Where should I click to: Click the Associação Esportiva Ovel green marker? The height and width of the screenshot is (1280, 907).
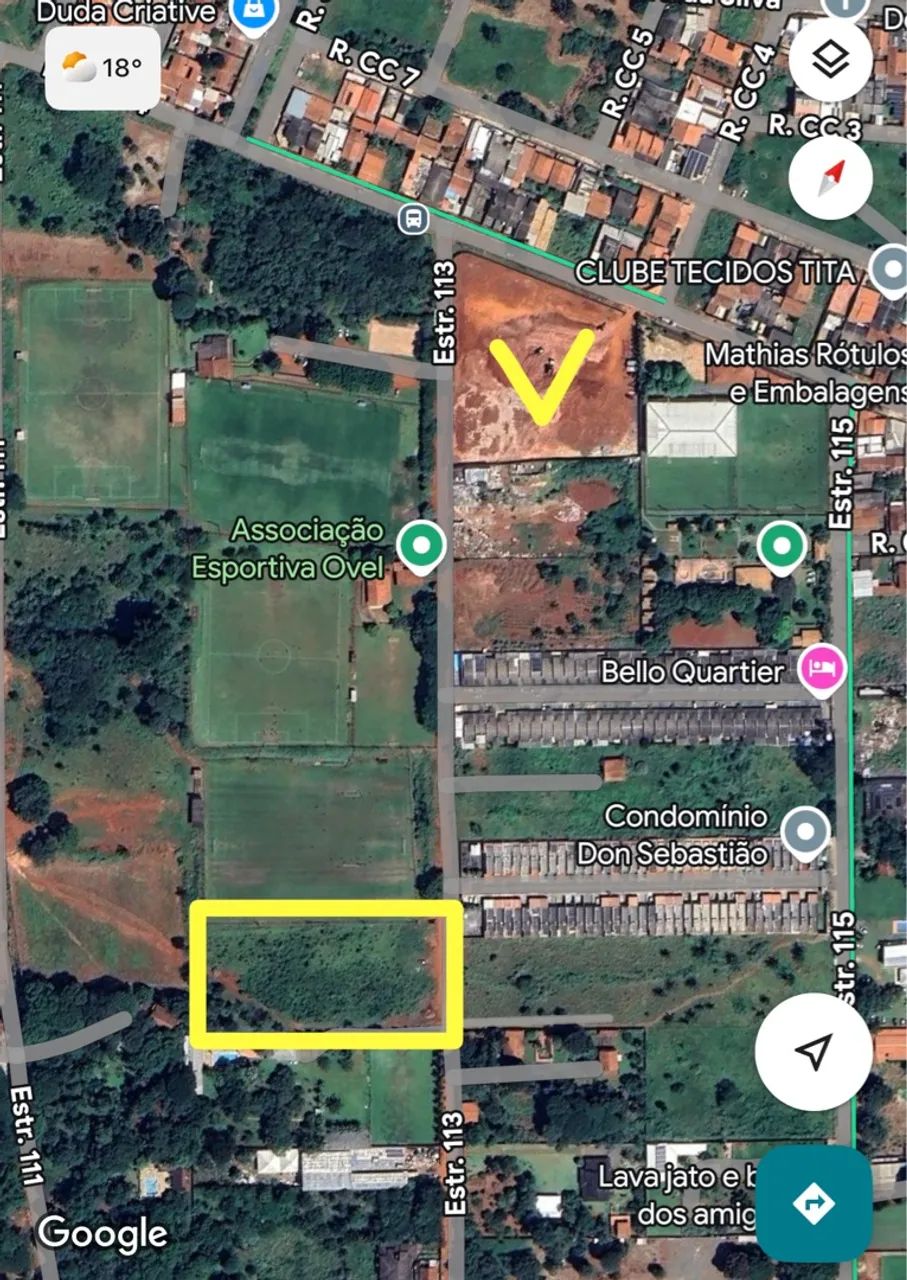tap(421, 545)
